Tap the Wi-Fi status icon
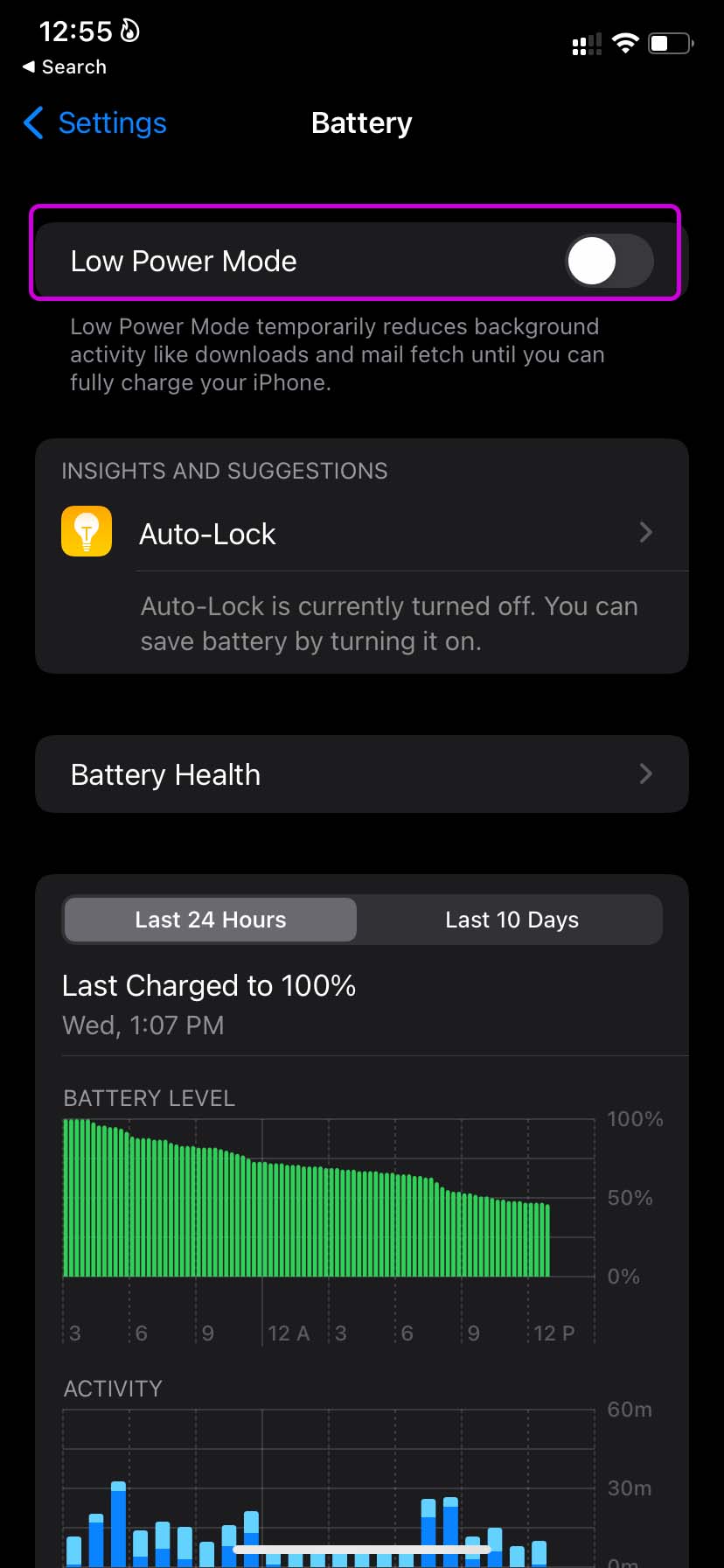The image size is (724, 1568). [x=625, y=43]
